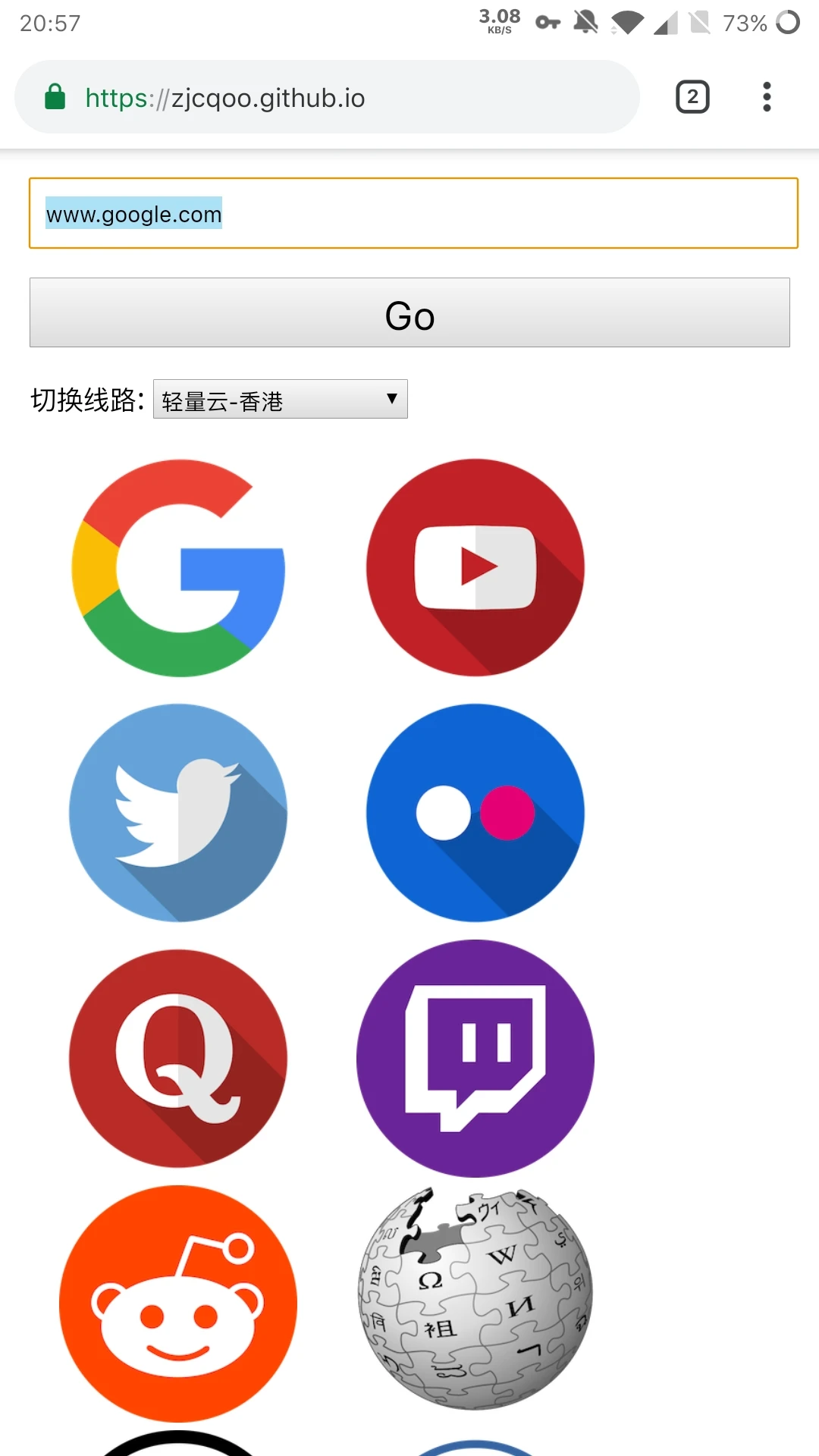819x1456 pixels.
Task: Hit the Go button
Action: pos(409,312)
